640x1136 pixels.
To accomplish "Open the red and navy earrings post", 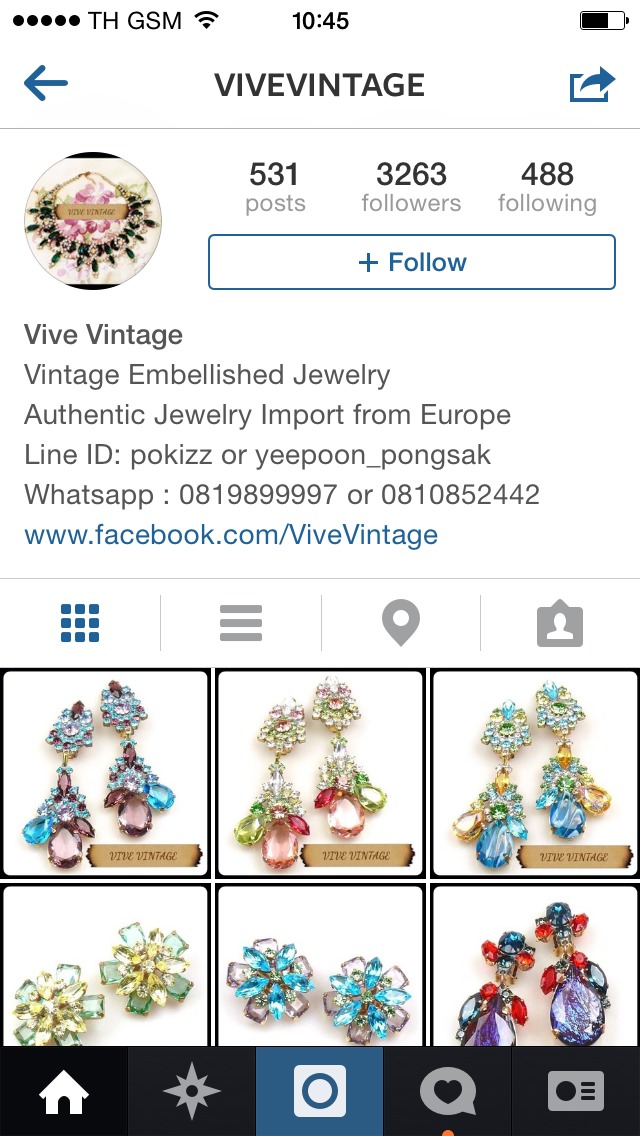I will point(534,966).
